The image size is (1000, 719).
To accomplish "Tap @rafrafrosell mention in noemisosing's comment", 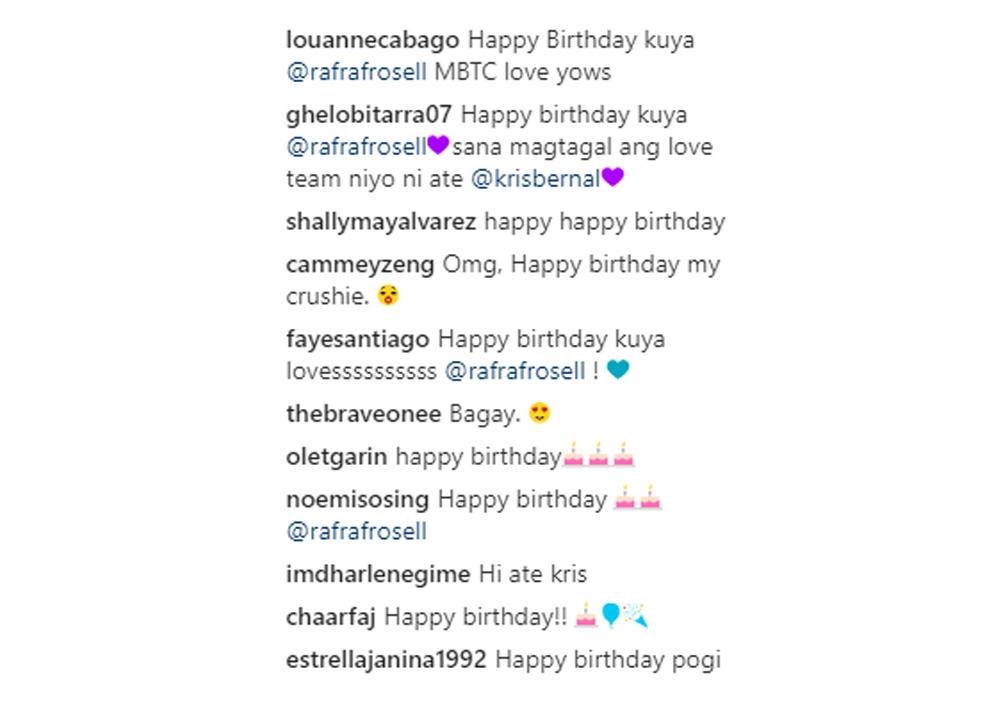I will (356, 531).
